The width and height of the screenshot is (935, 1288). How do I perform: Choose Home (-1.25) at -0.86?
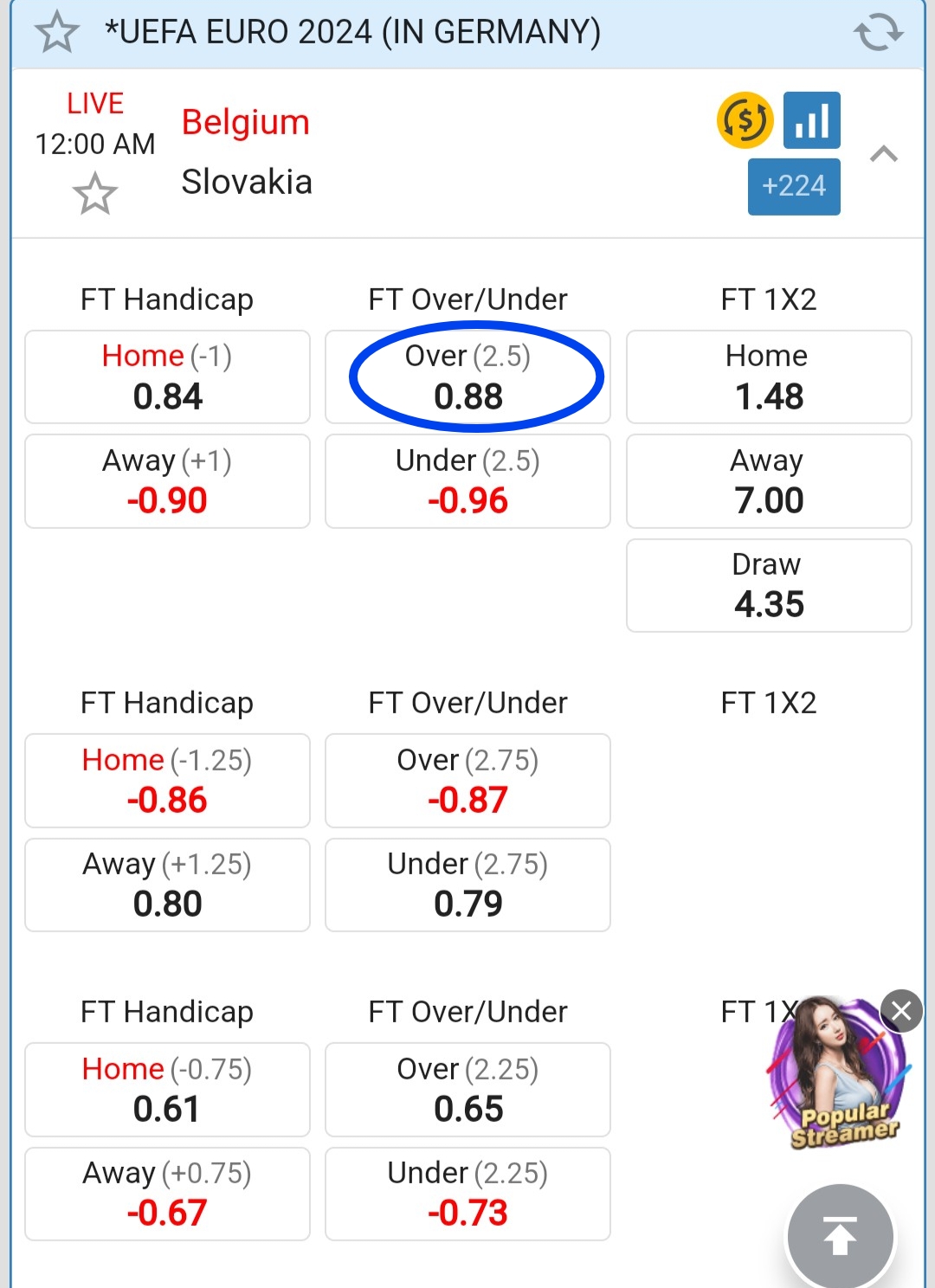(167, 781)
